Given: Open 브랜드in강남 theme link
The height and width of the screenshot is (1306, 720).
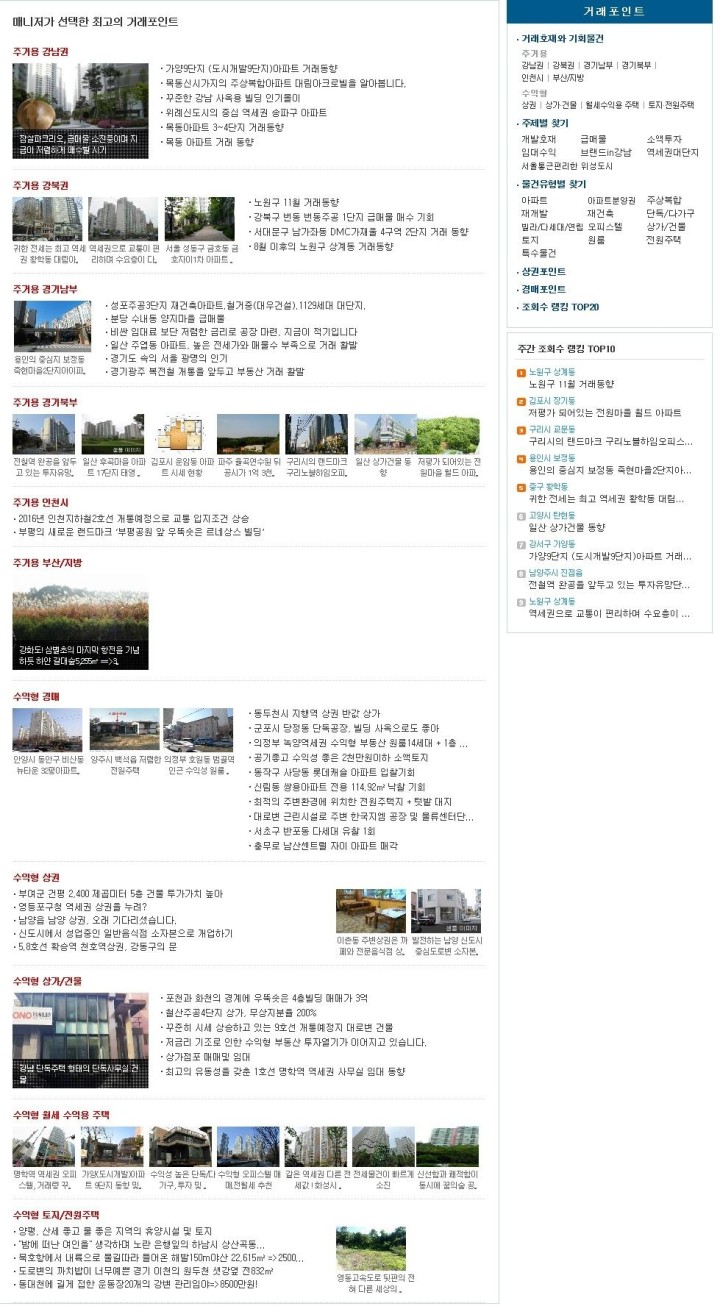Looking at the screenshot, I should click(606, 152).
